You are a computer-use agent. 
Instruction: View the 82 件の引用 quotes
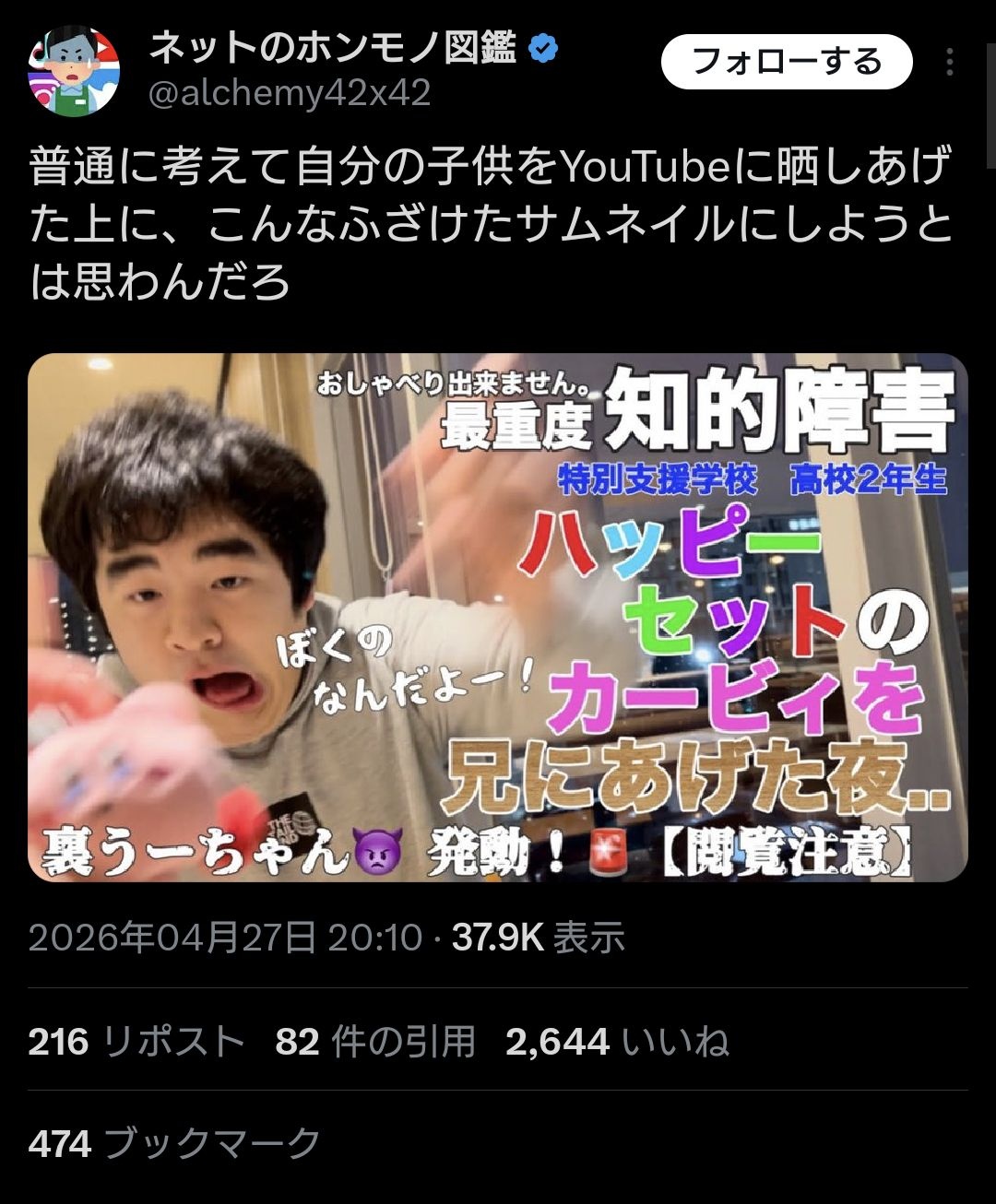coord(375,1042)
